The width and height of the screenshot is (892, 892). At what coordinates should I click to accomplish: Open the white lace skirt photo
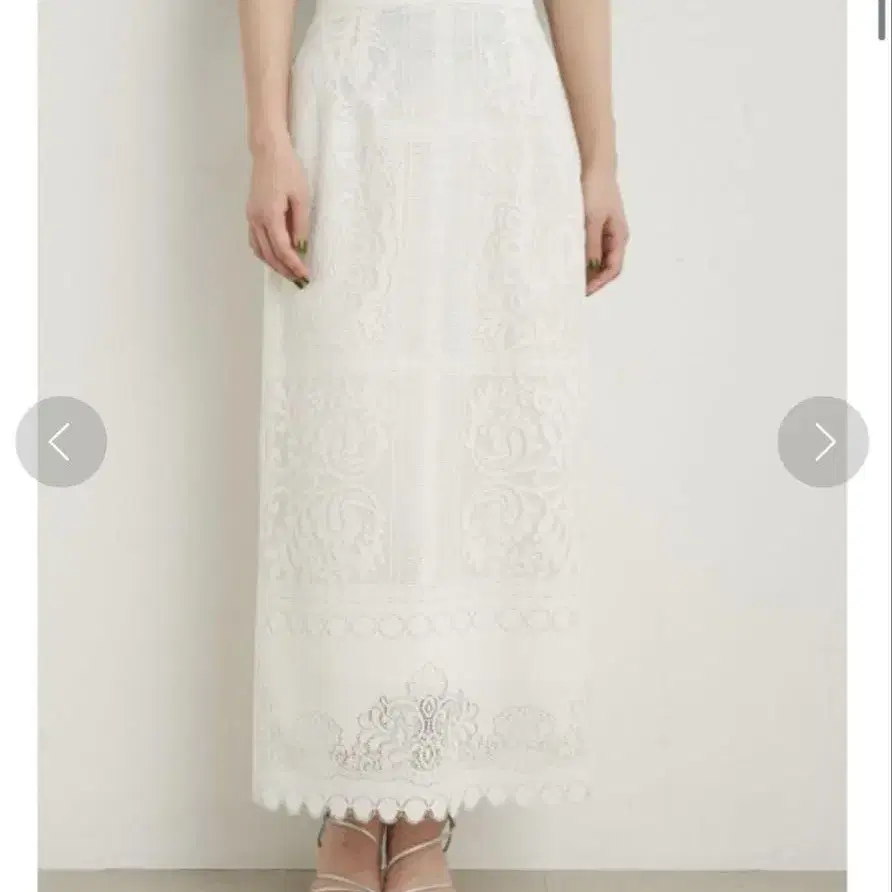[442, 446]
